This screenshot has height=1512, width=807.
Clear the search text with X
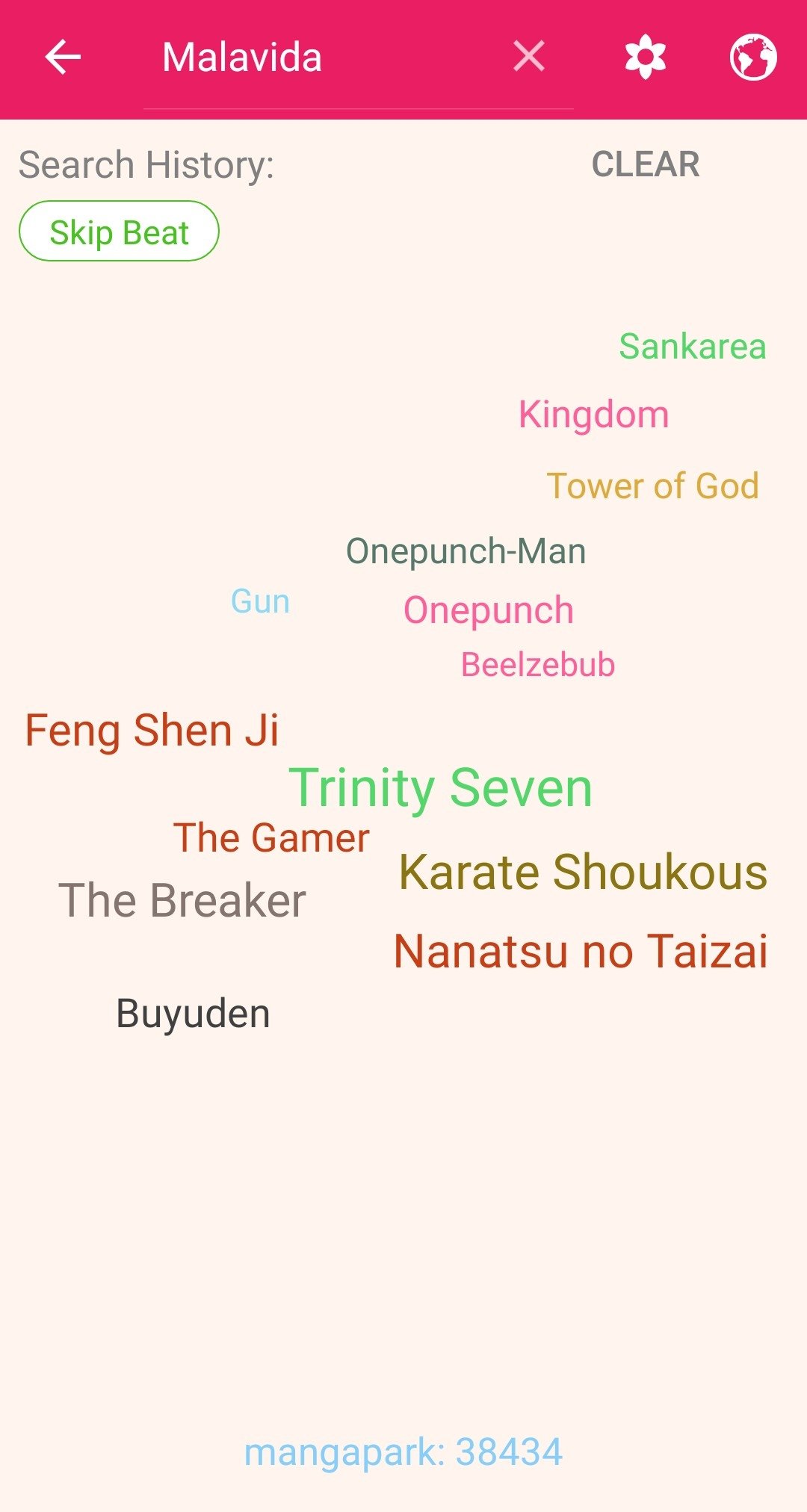coord(529,57)
